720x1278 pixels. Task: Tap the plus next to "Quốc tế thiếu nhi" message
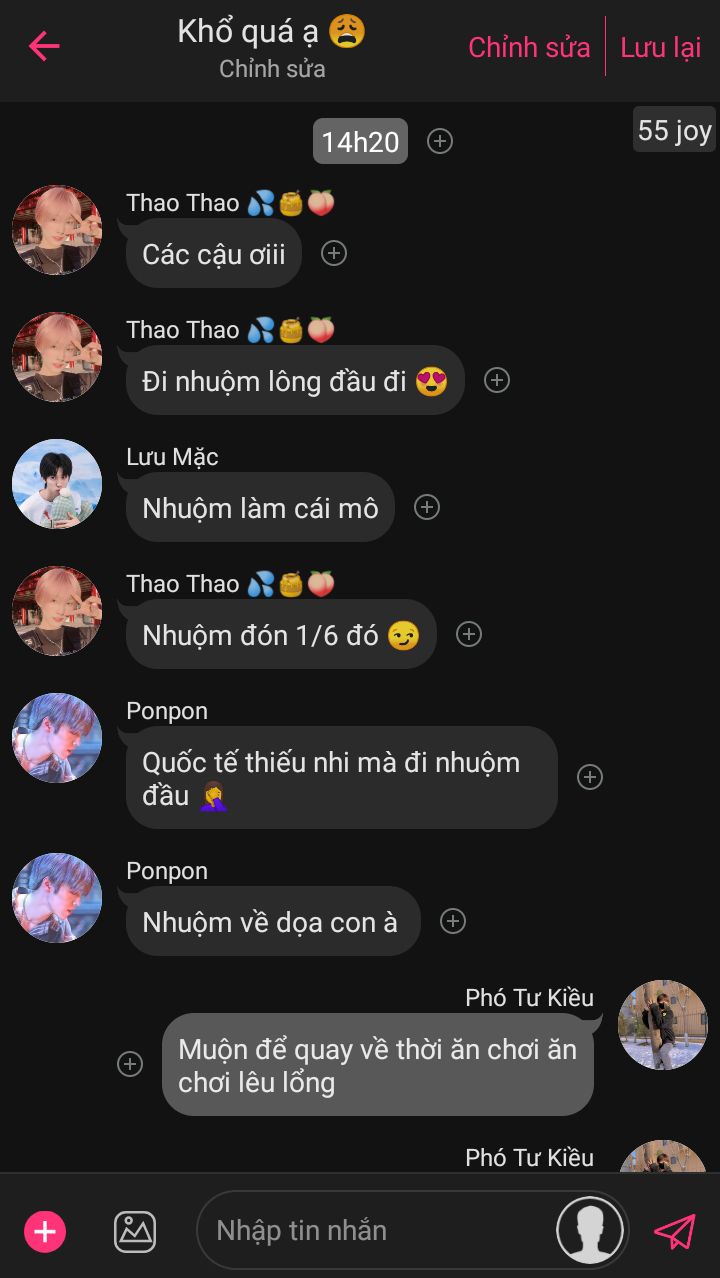590,777
